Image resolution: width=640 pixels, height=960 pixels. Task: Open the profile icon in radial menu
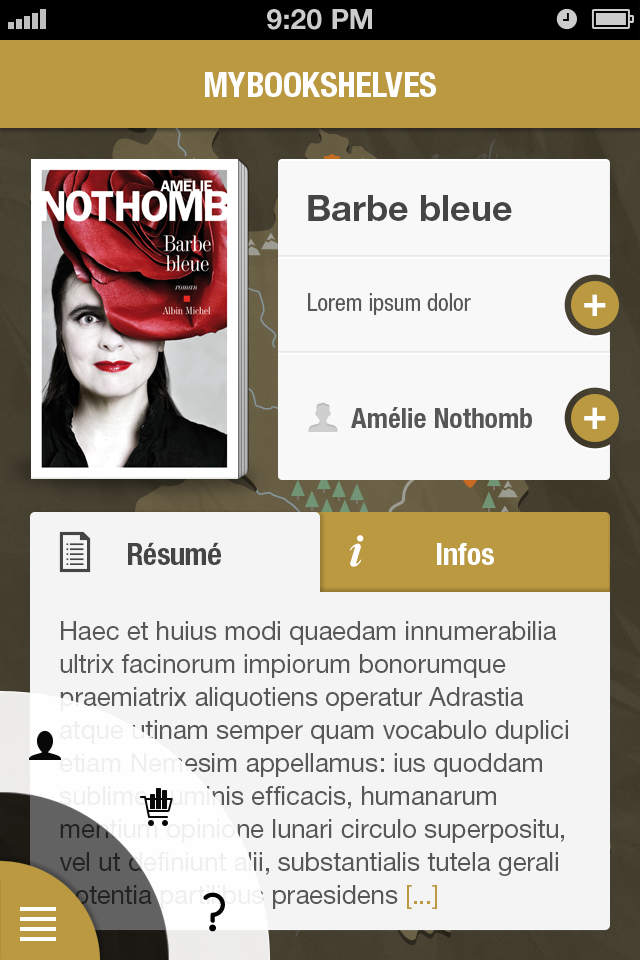[x=45, y=746]
